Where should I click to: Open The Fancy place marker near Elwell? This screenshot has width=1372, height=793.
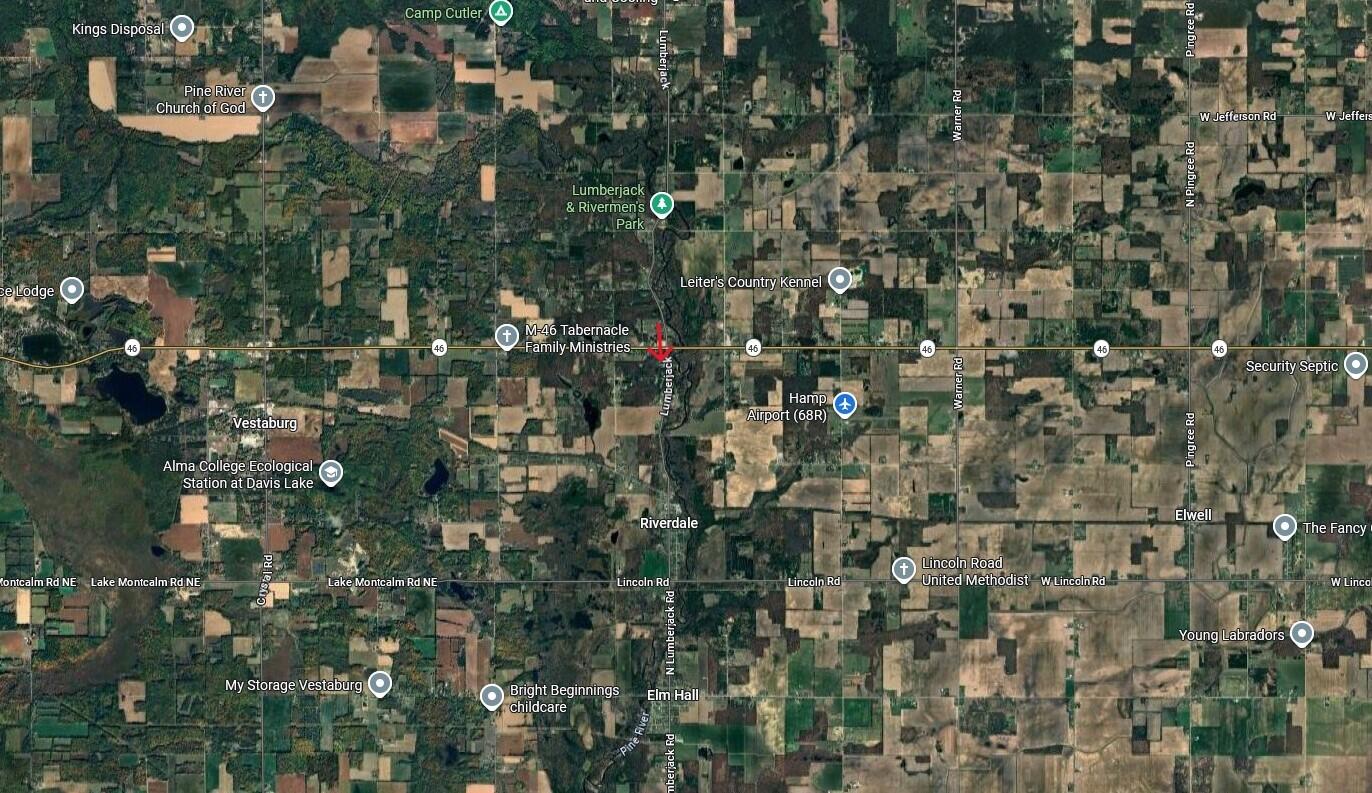pyautogui.click(x=1285, y=526)
